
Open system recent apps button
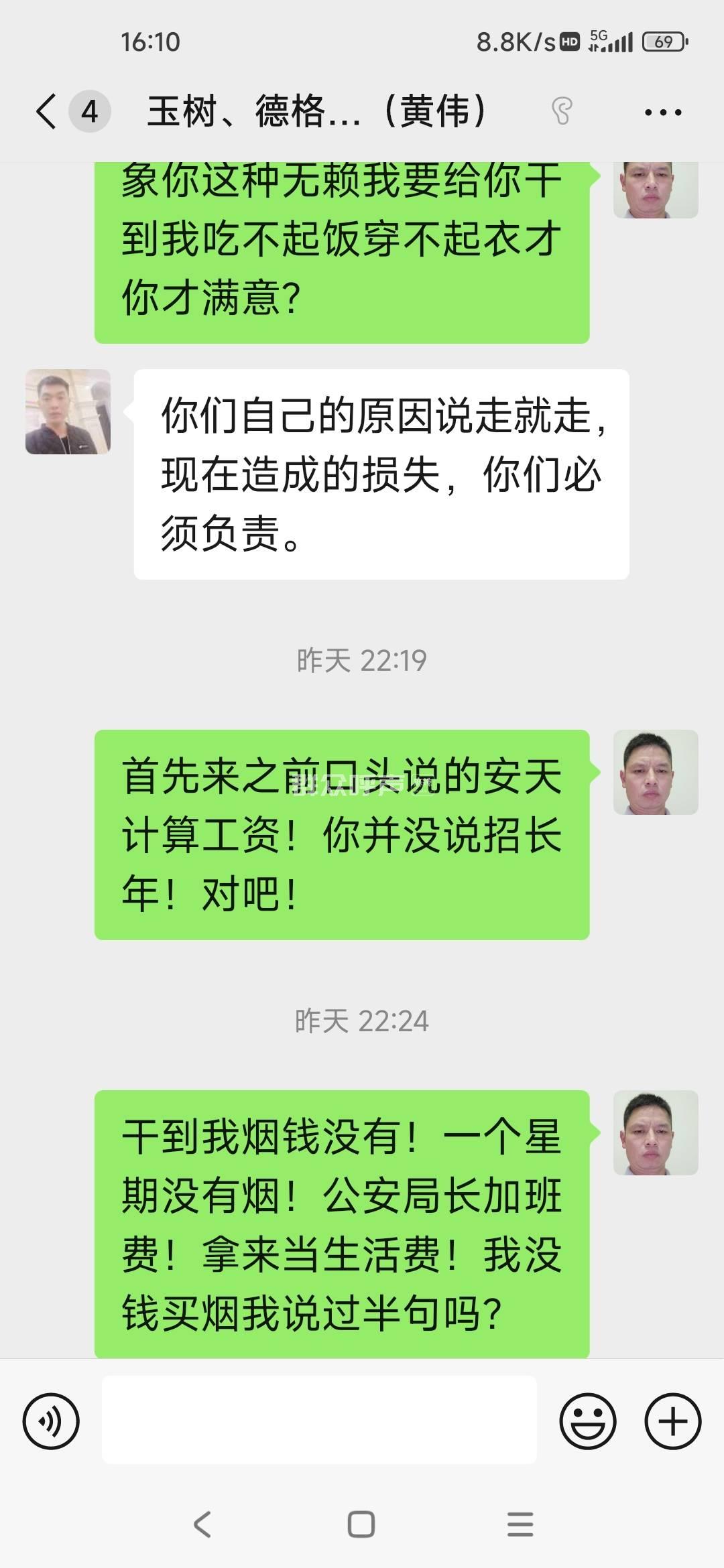(x=520, y=1524)
